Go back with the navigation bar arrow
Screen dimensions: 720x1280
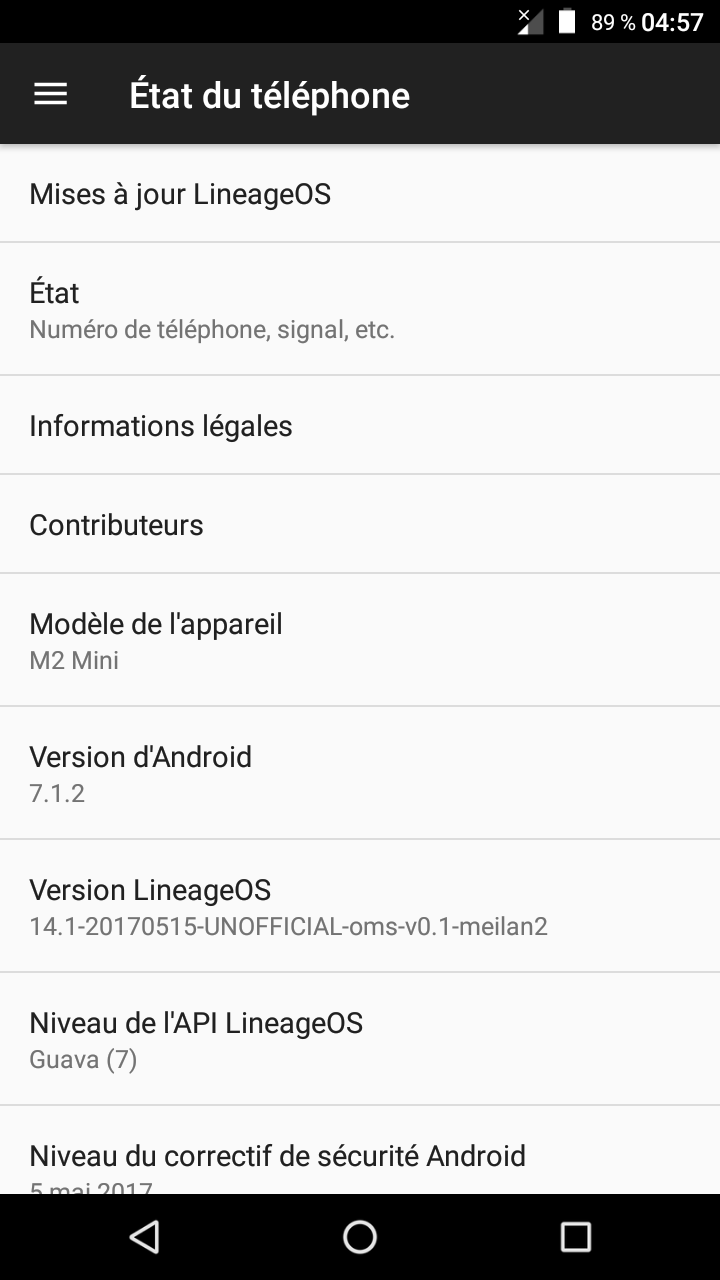tap(144, 1237)
